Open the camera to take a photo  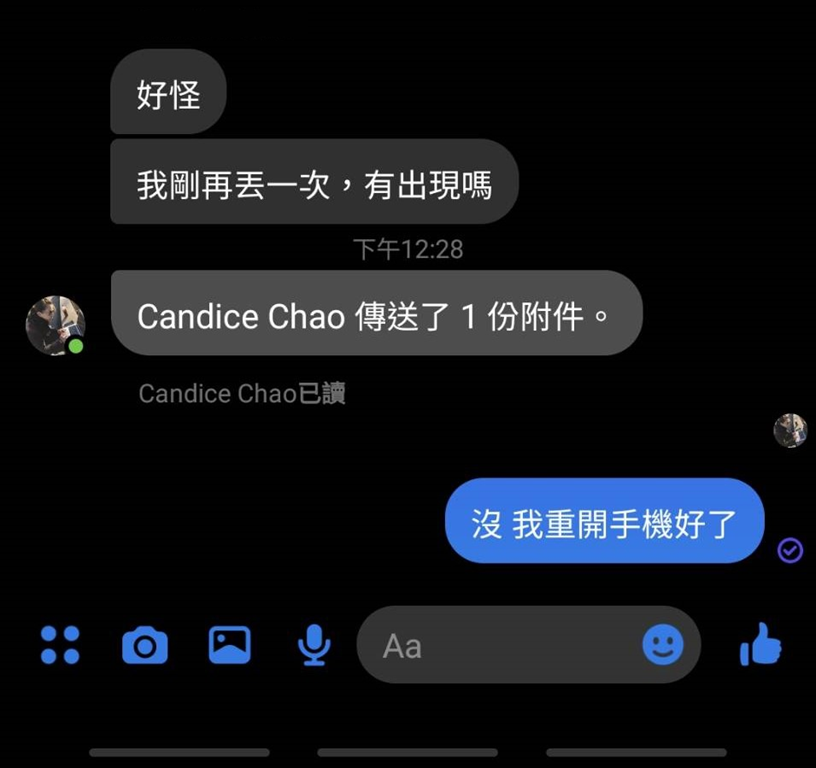(x=145, y=645)
